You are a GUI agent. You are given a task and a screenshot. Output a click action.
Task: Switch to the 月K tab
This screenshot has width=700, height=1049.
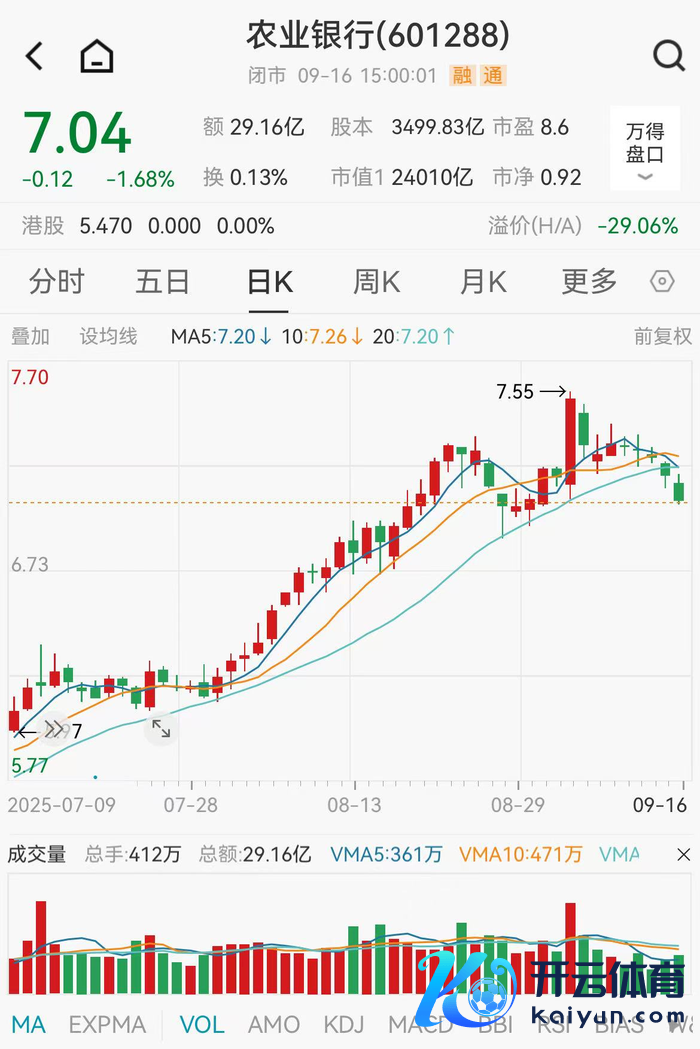pyautogui.click(x=483, y=282)
